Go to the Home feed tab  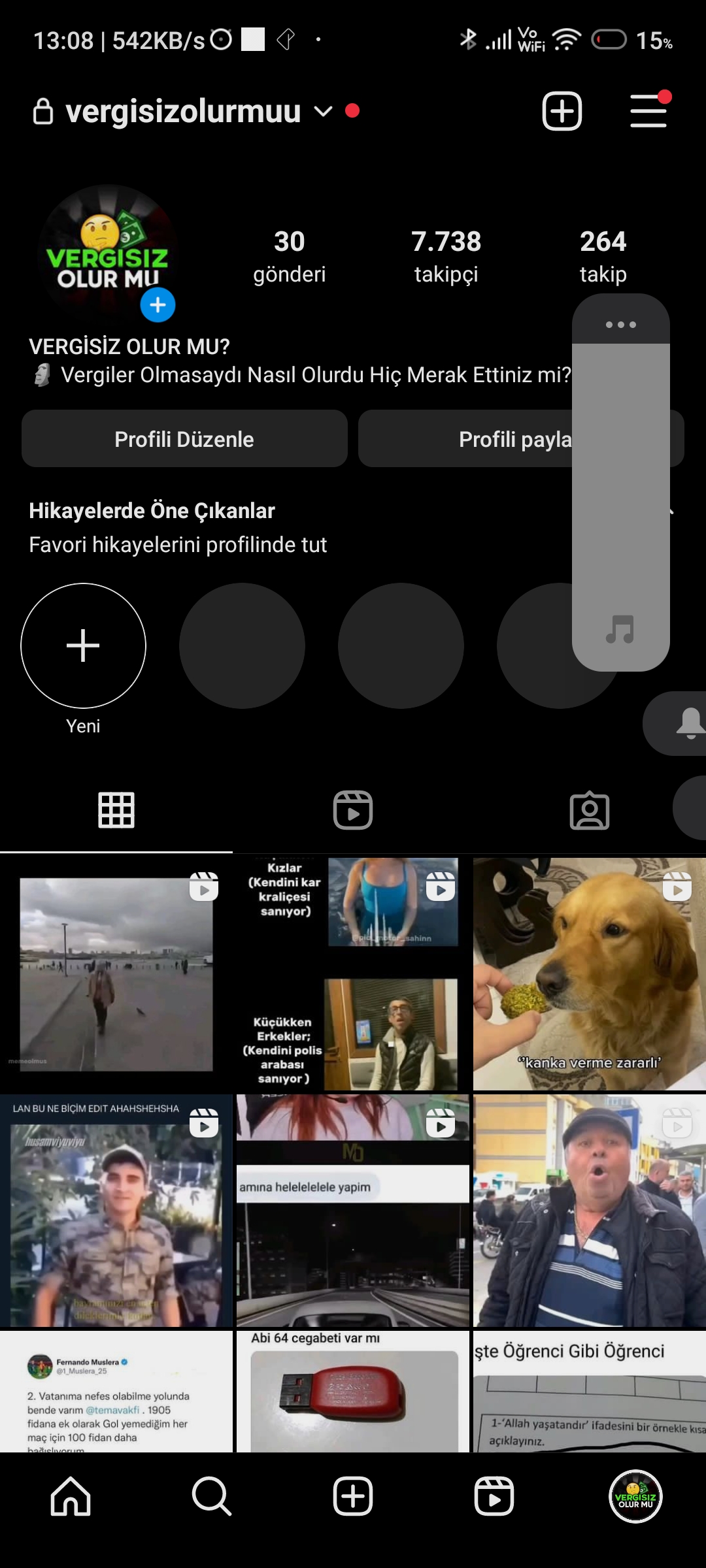[71, 1496]
